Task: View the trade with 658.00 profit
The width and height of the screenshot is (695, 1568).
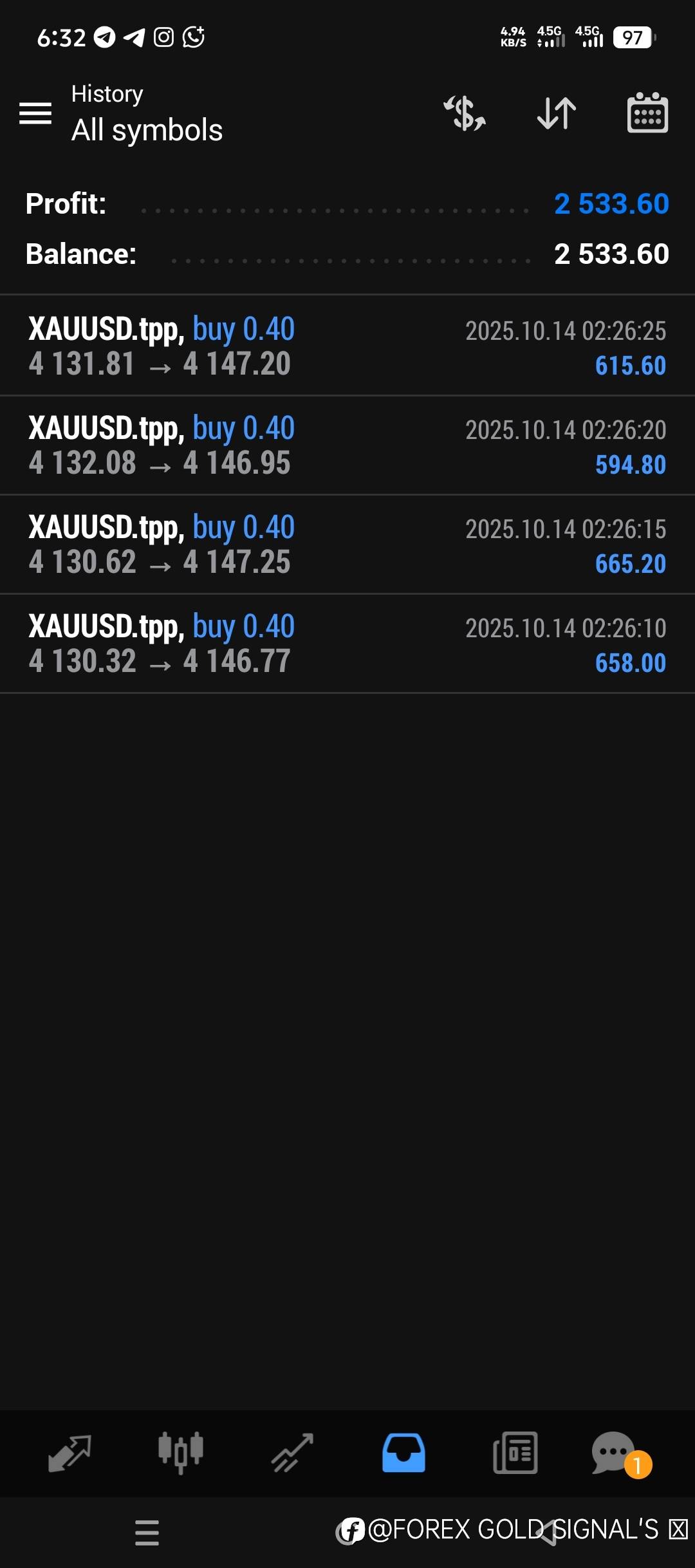Action: [347, 644]
